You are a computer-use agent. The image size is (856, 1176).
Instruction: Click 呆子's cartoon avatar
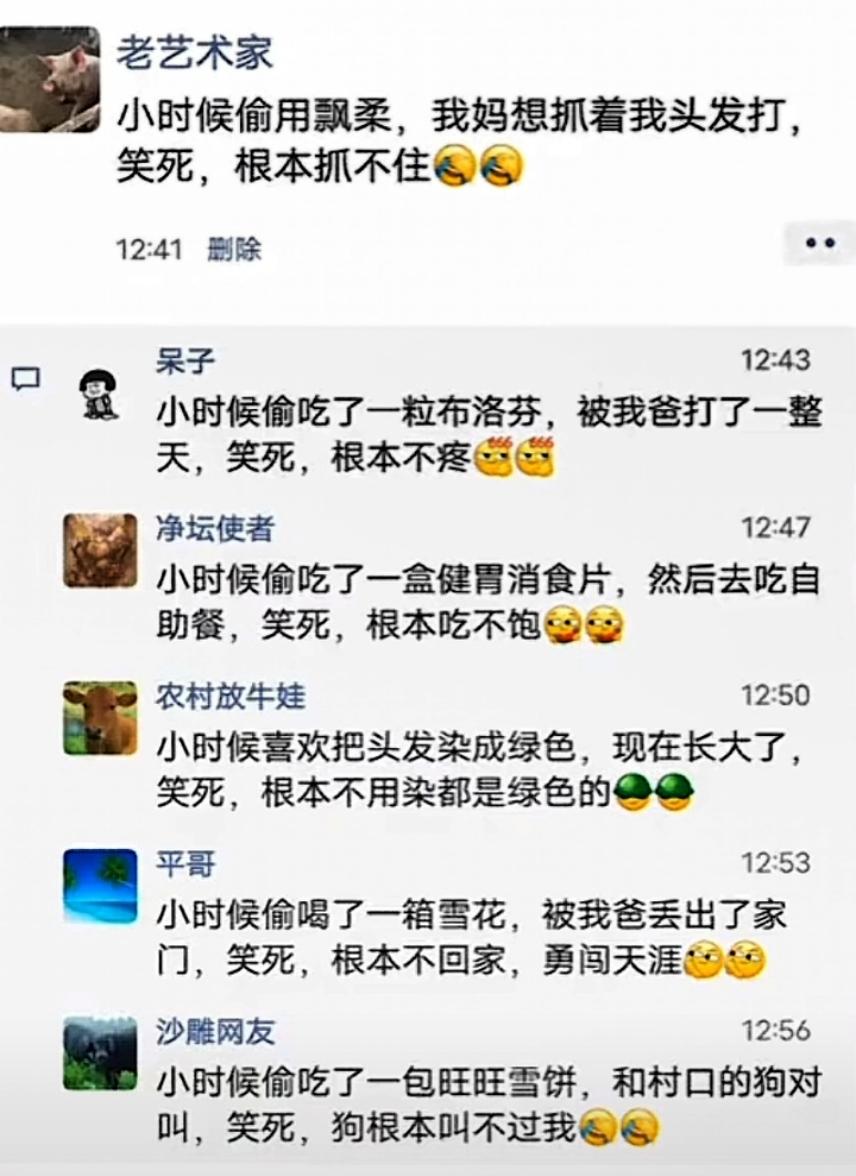tap(97, 392)
